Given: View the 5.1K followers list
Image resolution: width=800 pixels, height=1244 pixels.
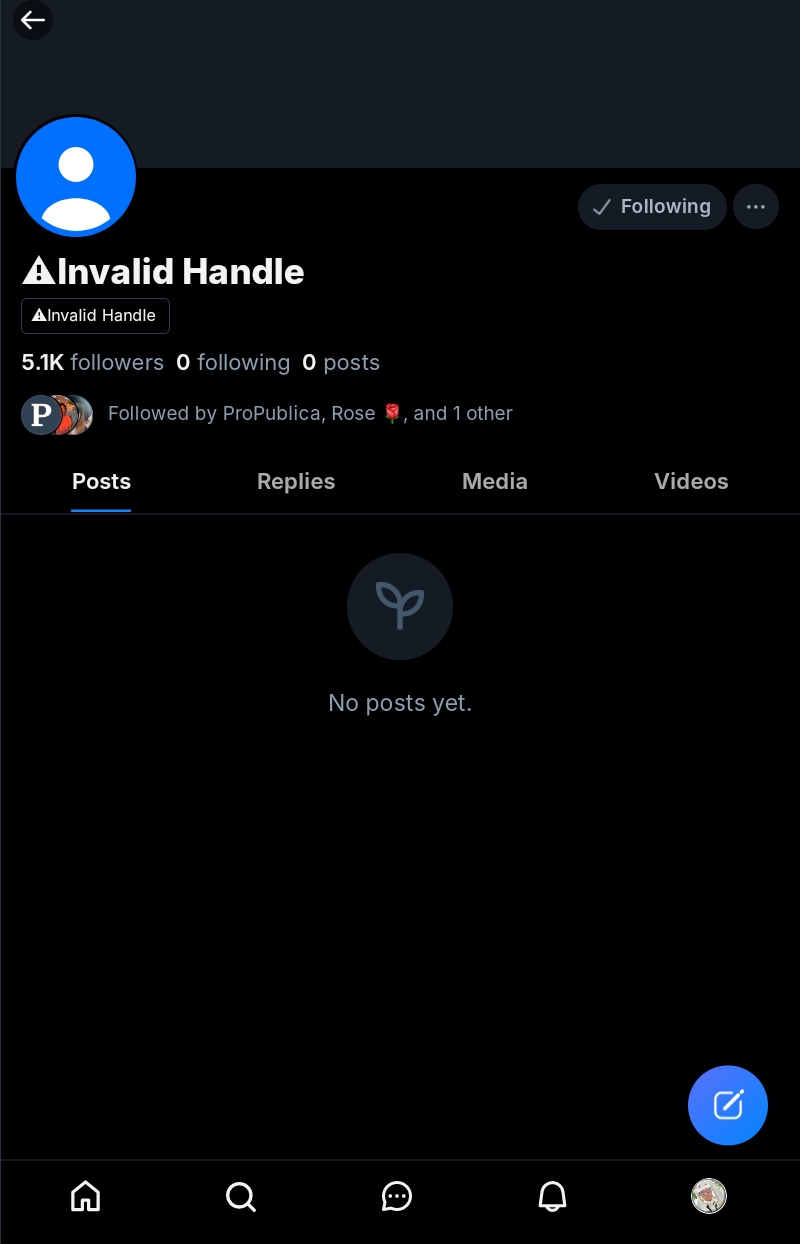Looking at the screenshot, I should pyautogui.click(x=93, y=363).
